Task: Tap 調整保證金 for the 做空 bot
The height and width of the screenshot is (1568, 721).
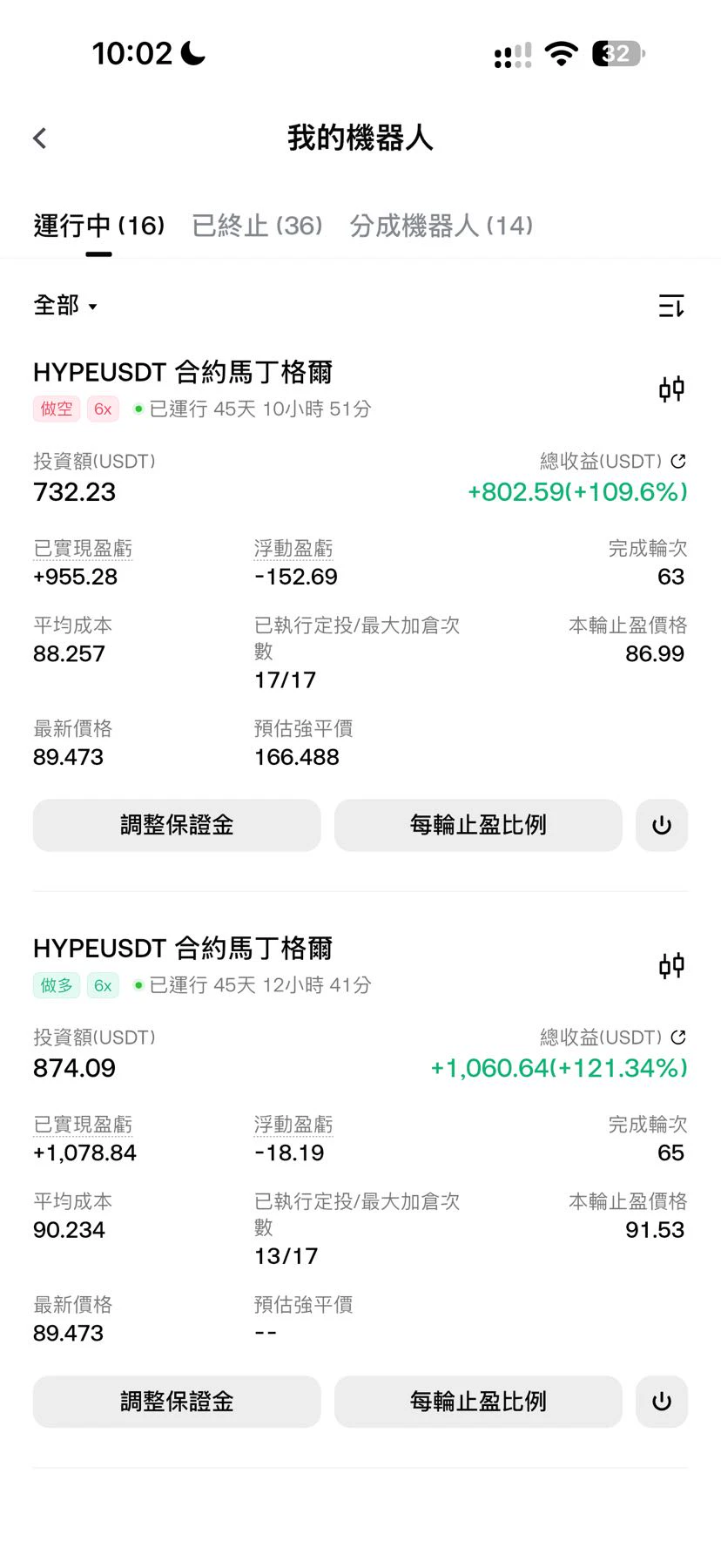Action: (177, 825)
